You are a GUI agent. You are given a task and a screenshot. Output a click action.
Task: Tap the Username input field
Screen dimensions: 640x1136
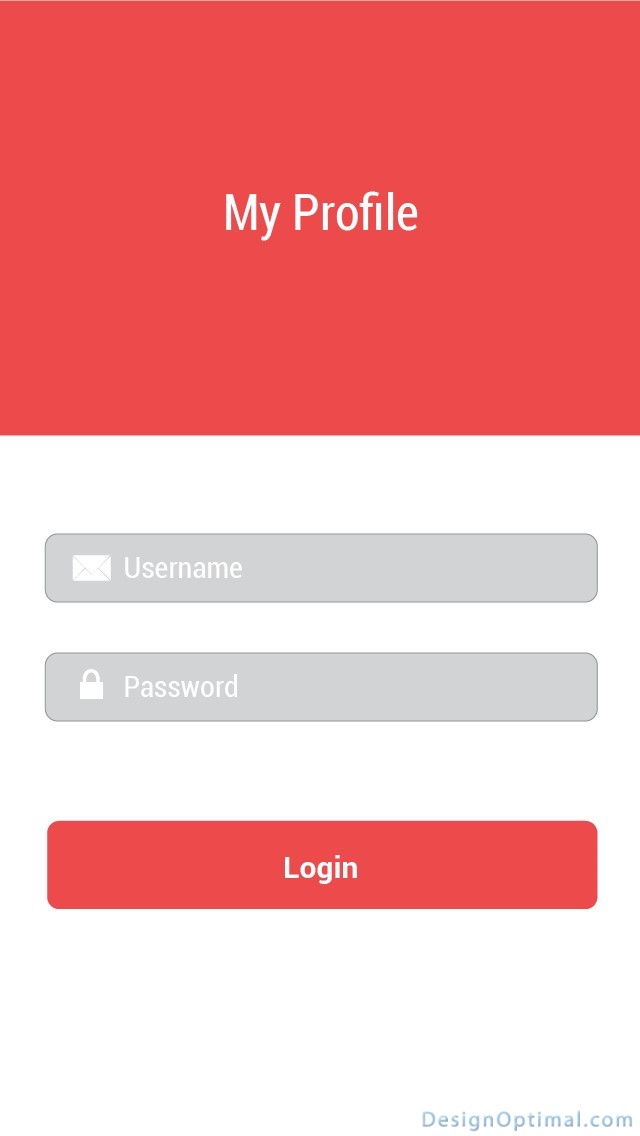click(x=321, y=568)
